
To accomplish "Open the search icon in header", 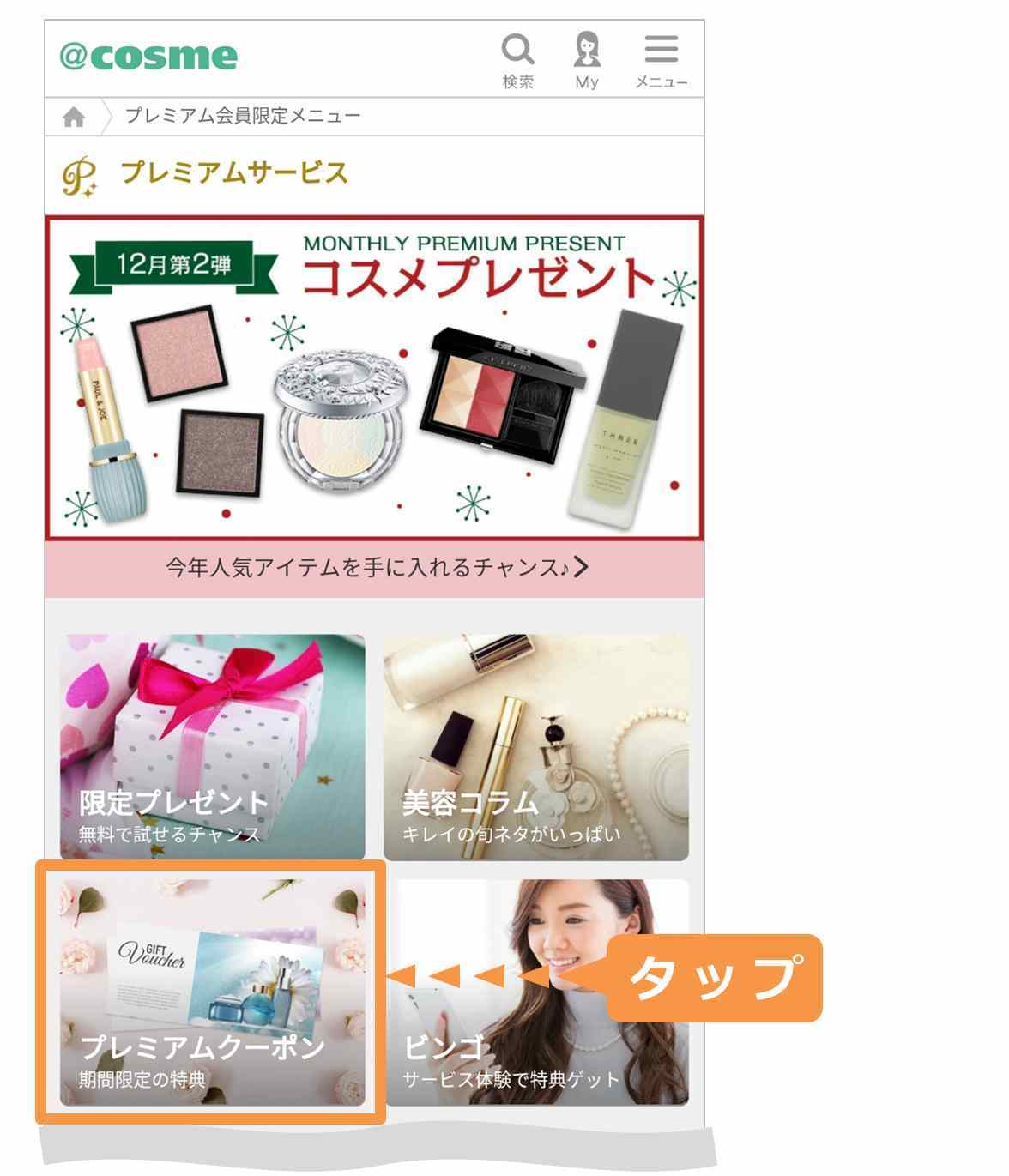I will (517, 59).
